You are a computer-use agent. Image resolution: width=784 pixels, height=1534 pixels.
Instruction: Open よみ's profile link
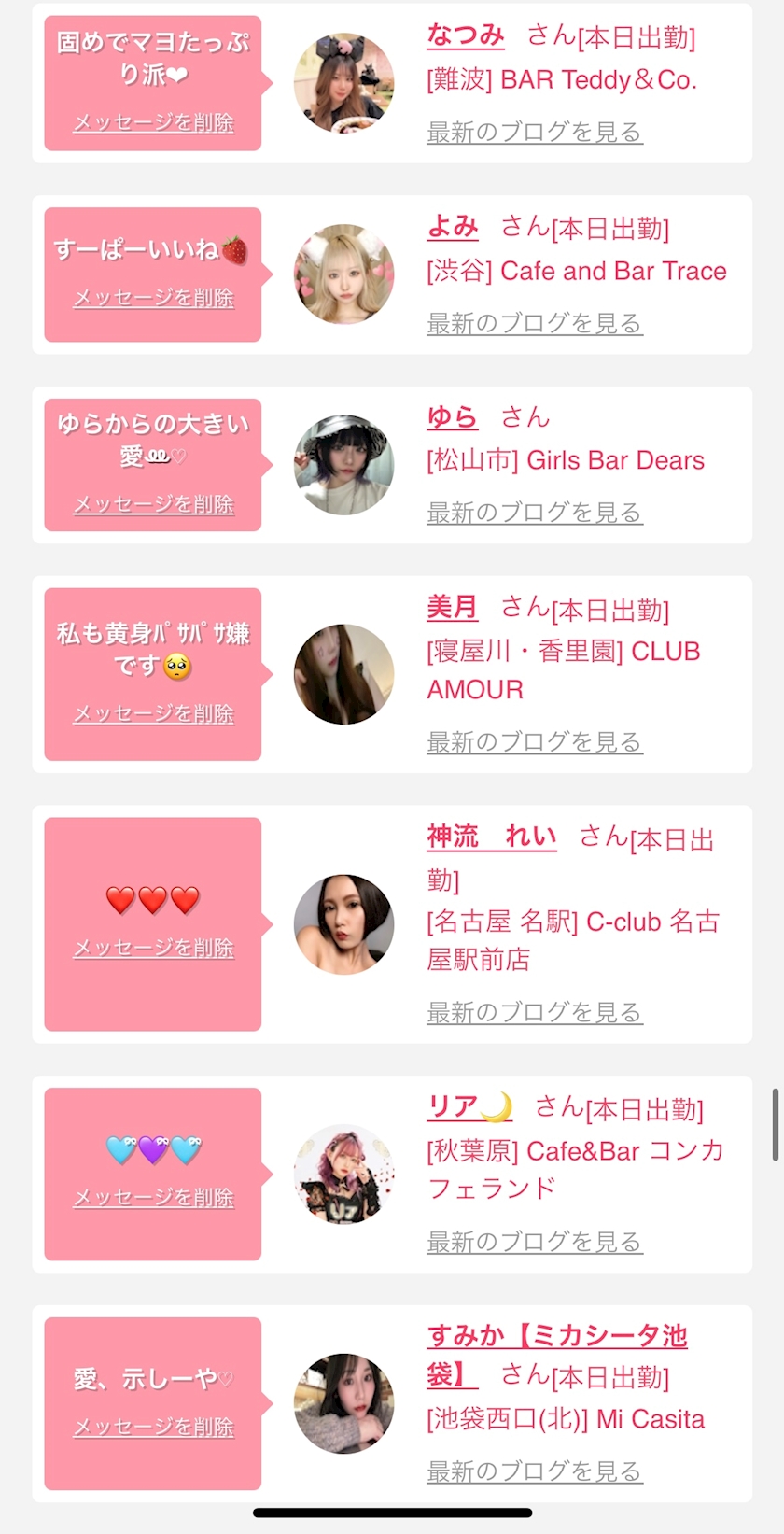tap(453, 227)
